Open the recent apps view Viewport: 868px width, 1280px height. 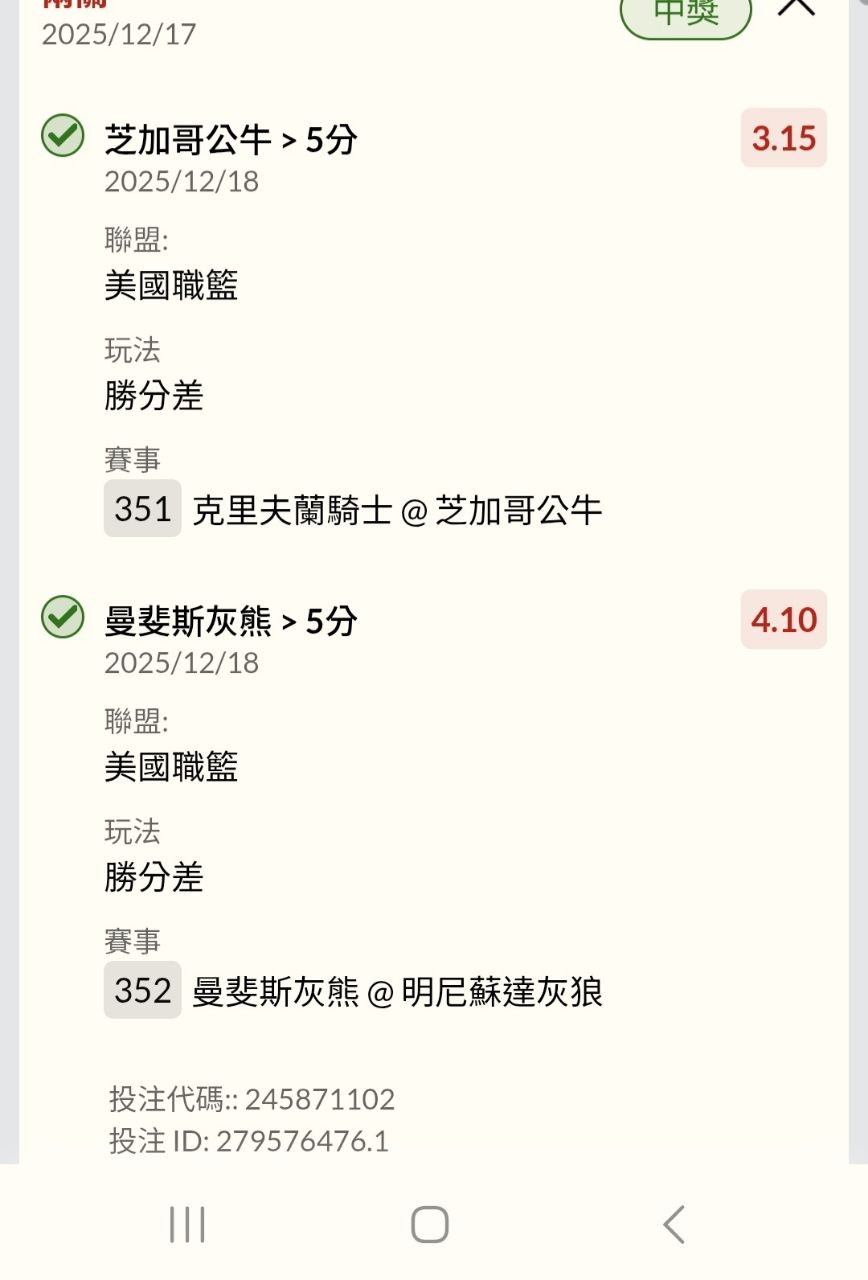(x=187, y=1224)
